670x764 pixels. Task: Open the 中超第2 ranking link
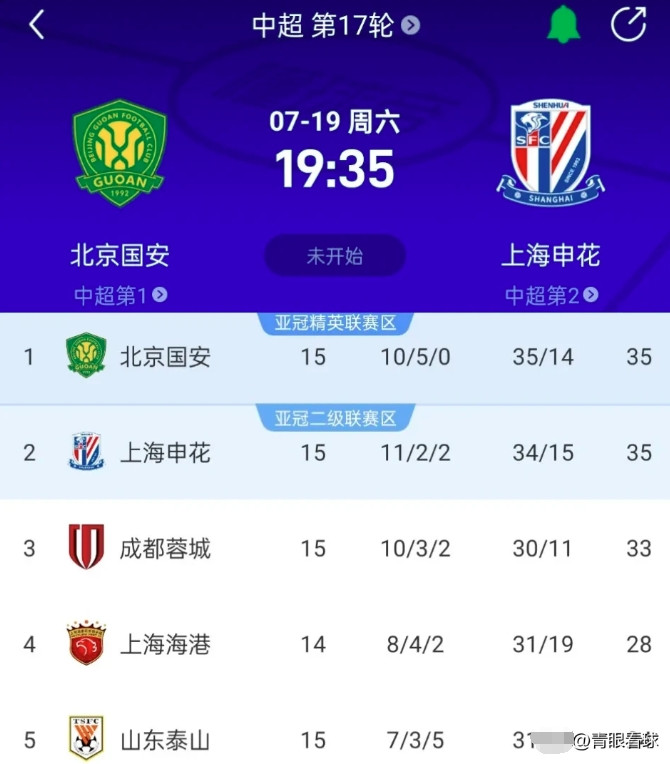tap(551, 295)
